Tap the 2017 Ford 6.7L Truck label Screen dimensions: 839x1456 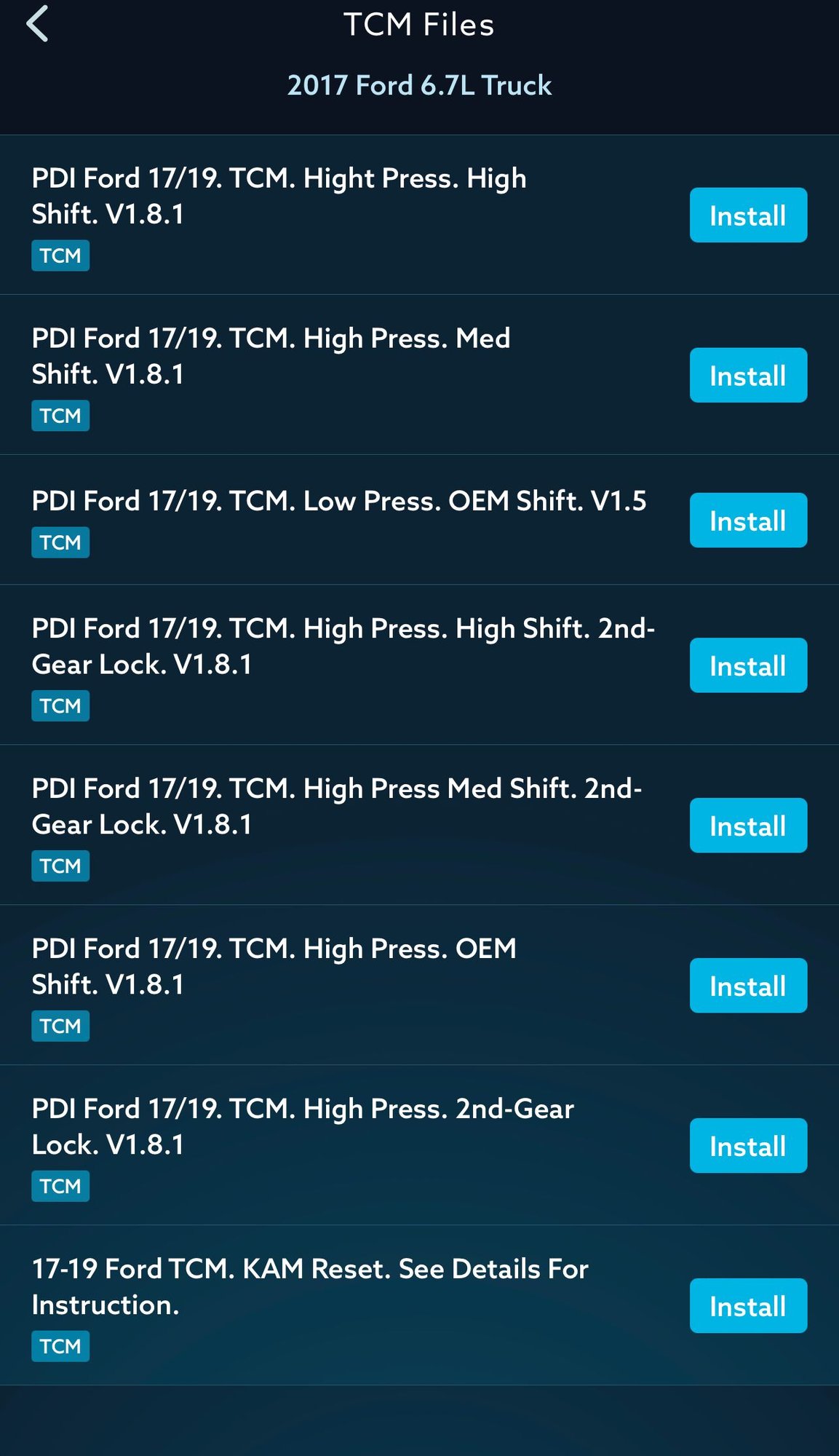click(x=419, y=85)
